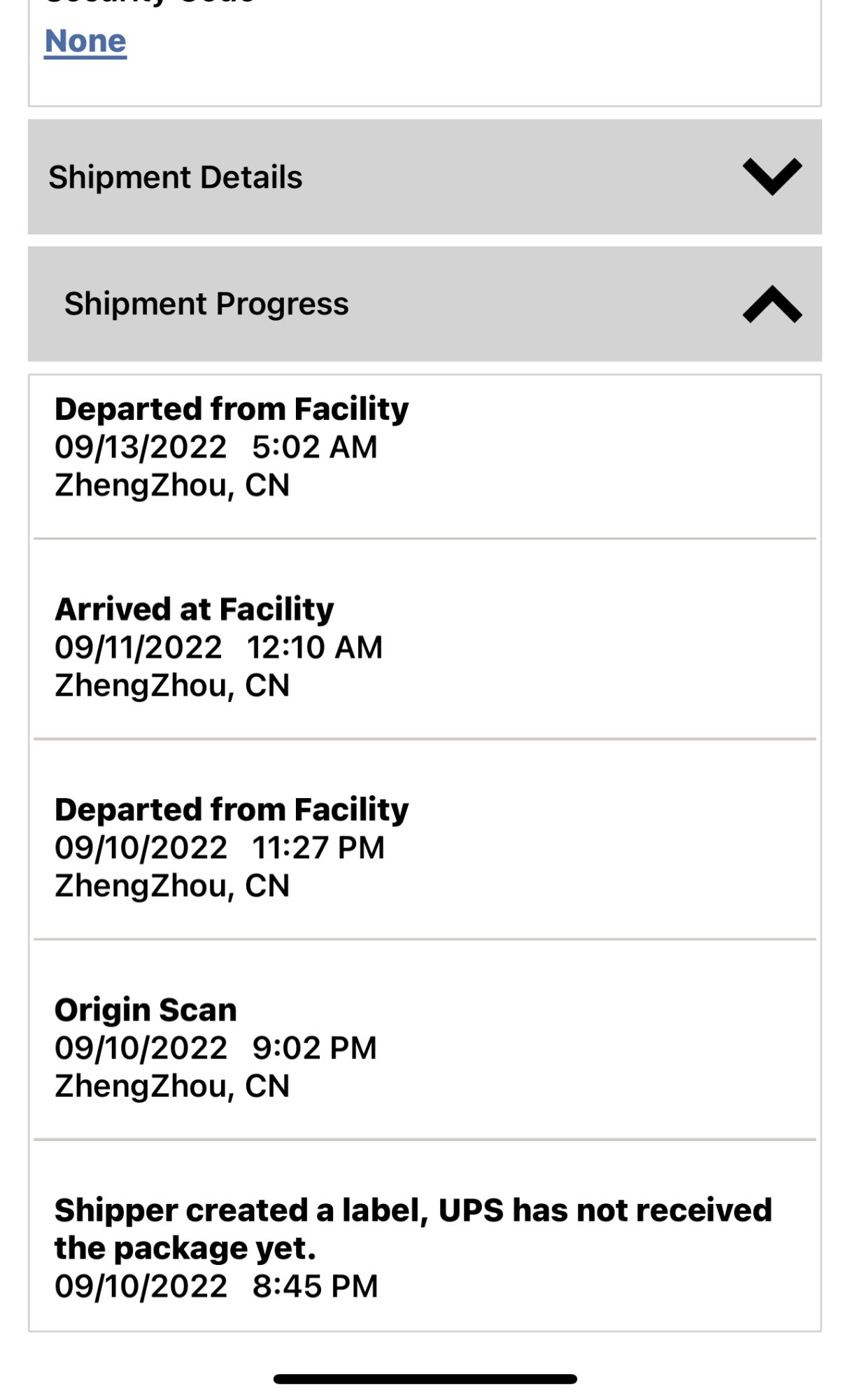This screenshot has height=1400, width=850.
Task: Collapse the Shipment Progress section
Action: pyautogui.click(x=772, y=304)
